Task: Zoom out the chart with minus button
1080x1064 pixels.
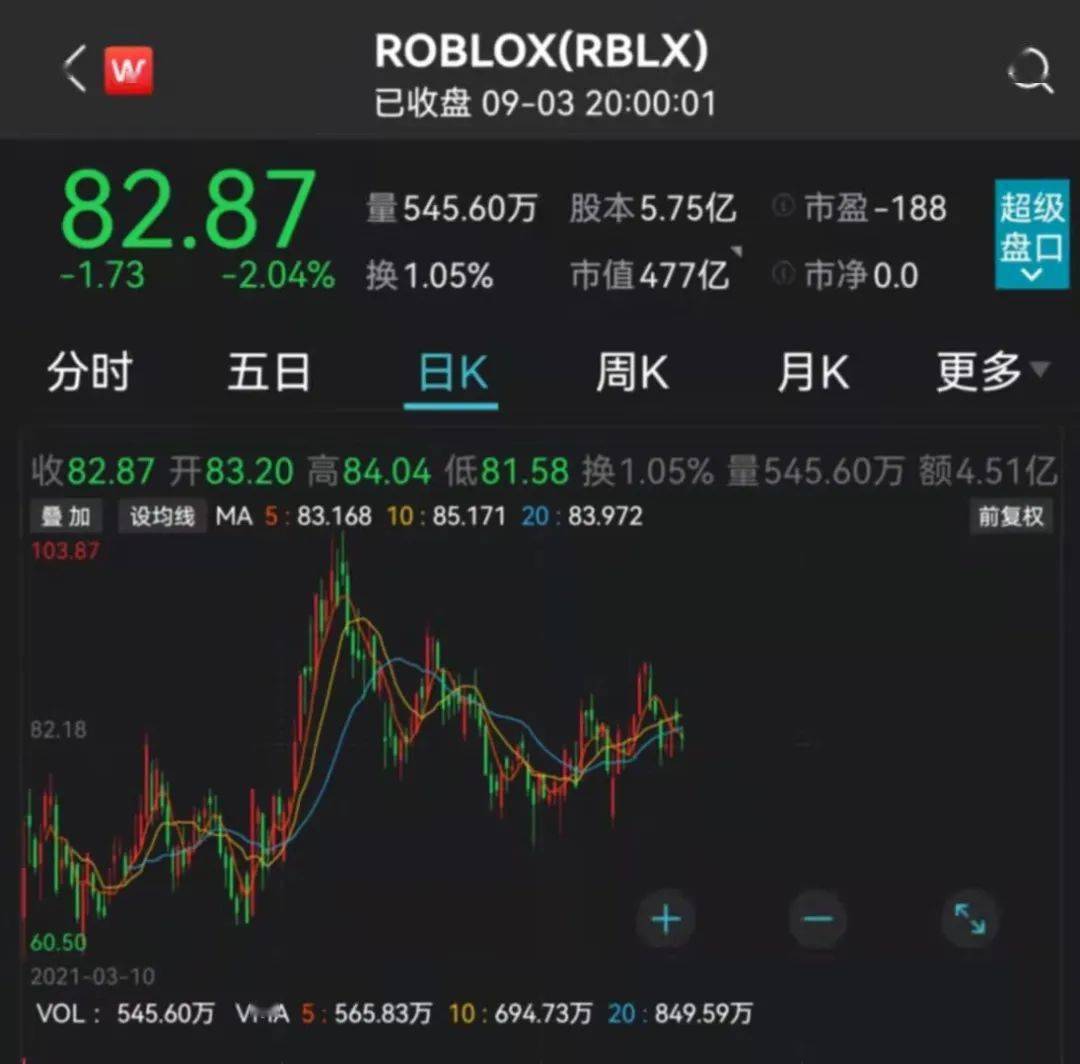Action: (x=817, y=919)
